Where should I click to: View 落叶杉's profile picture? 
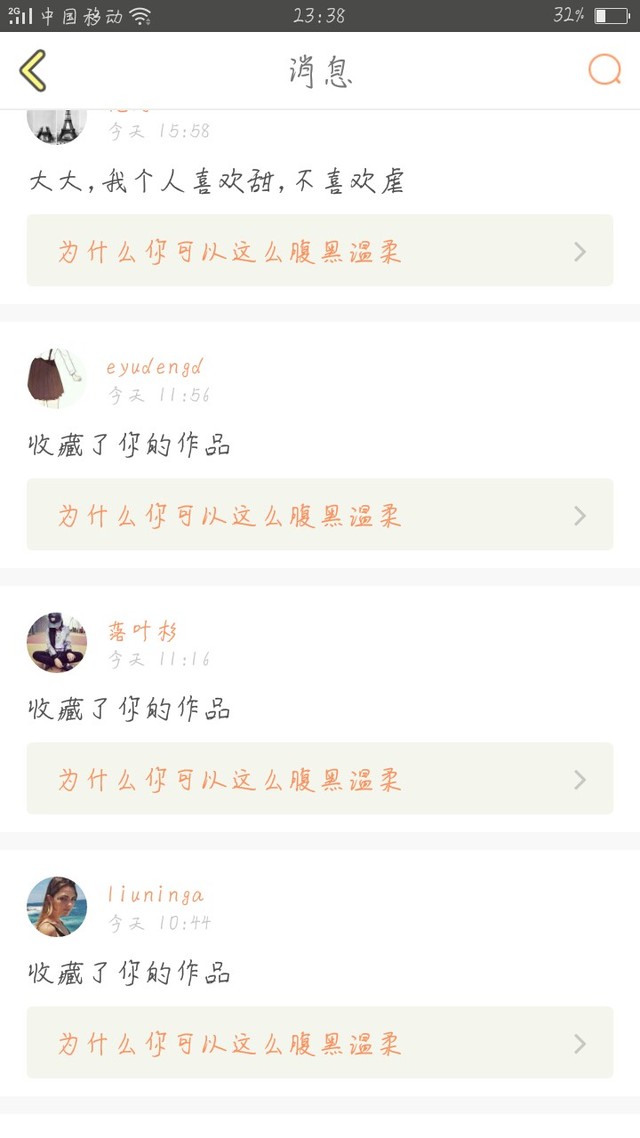tap(56, 643)
